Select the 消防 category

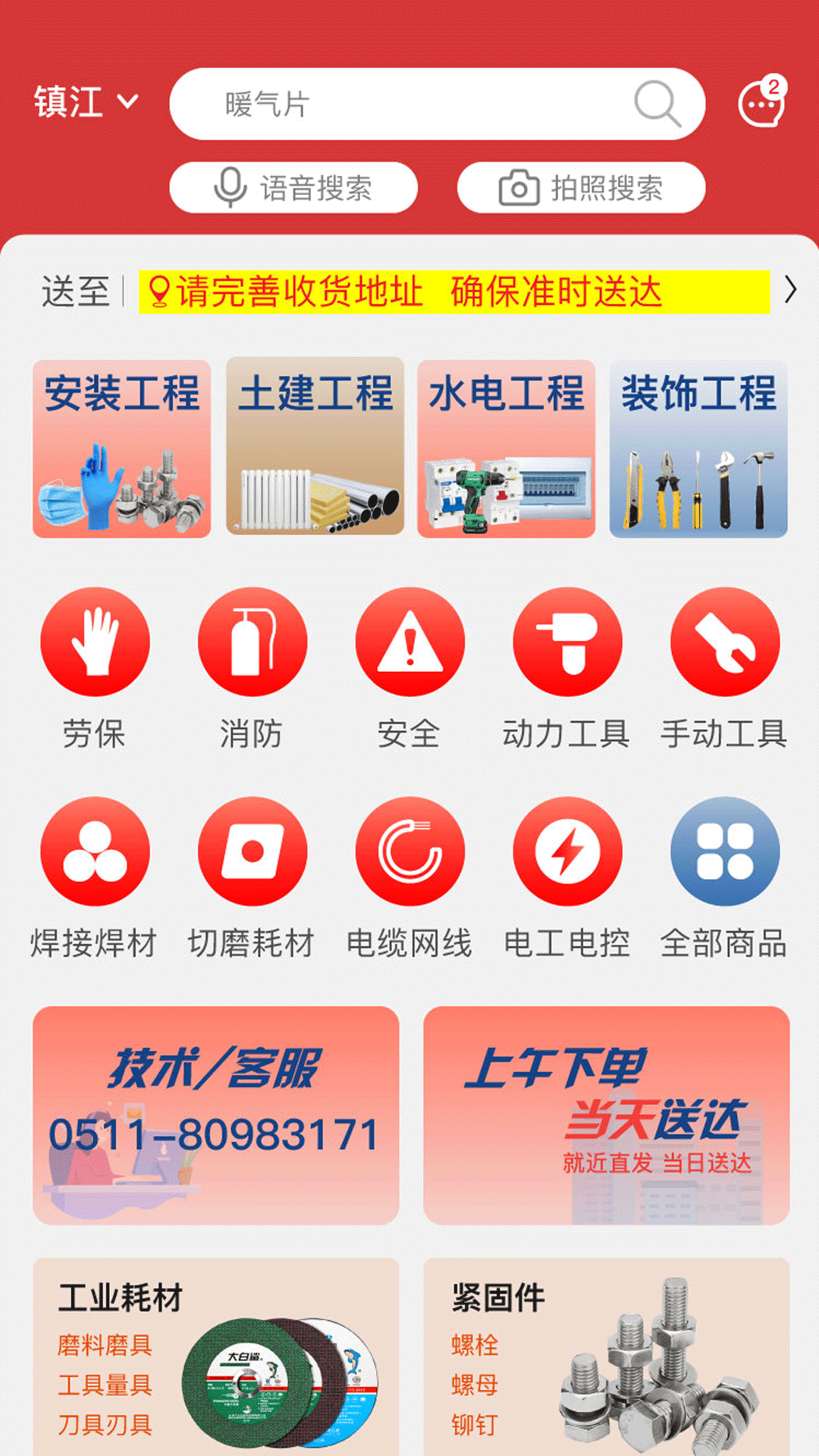click(252, 669)
